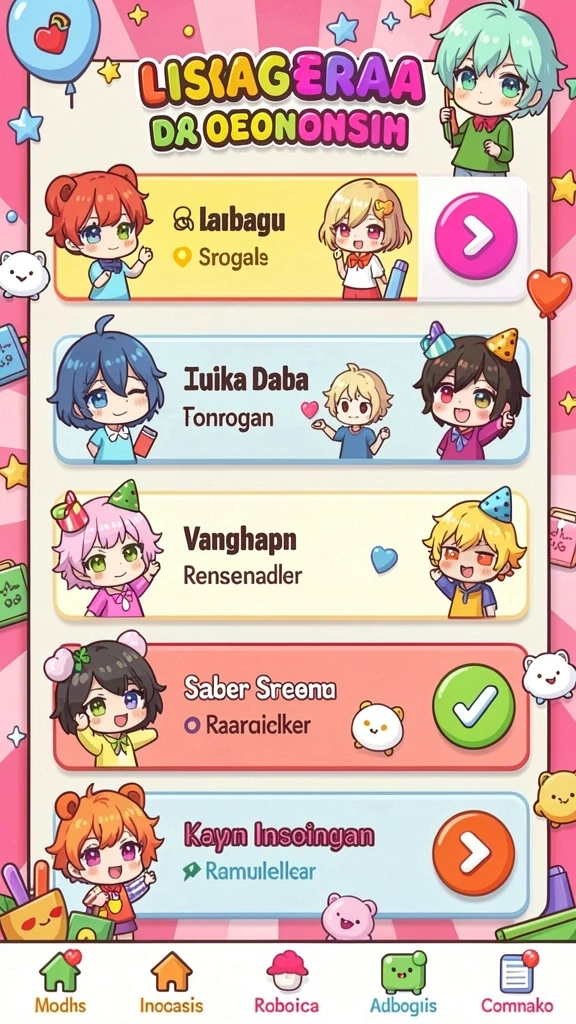Open the Comnako tab
Screen dimensions: 576x1024
point(517,982)
